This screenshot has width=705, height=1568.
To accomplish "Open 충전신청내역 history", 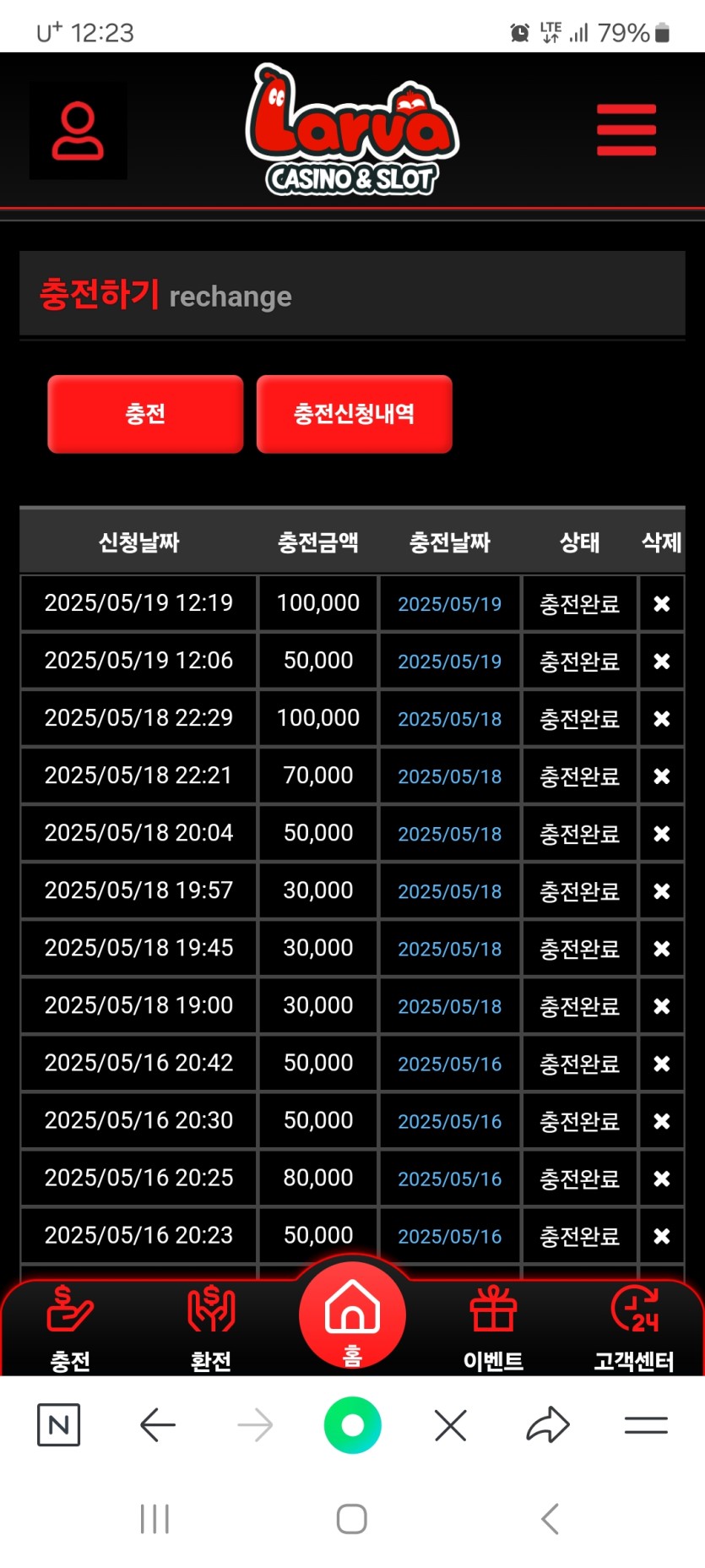I will pos(354,414).
